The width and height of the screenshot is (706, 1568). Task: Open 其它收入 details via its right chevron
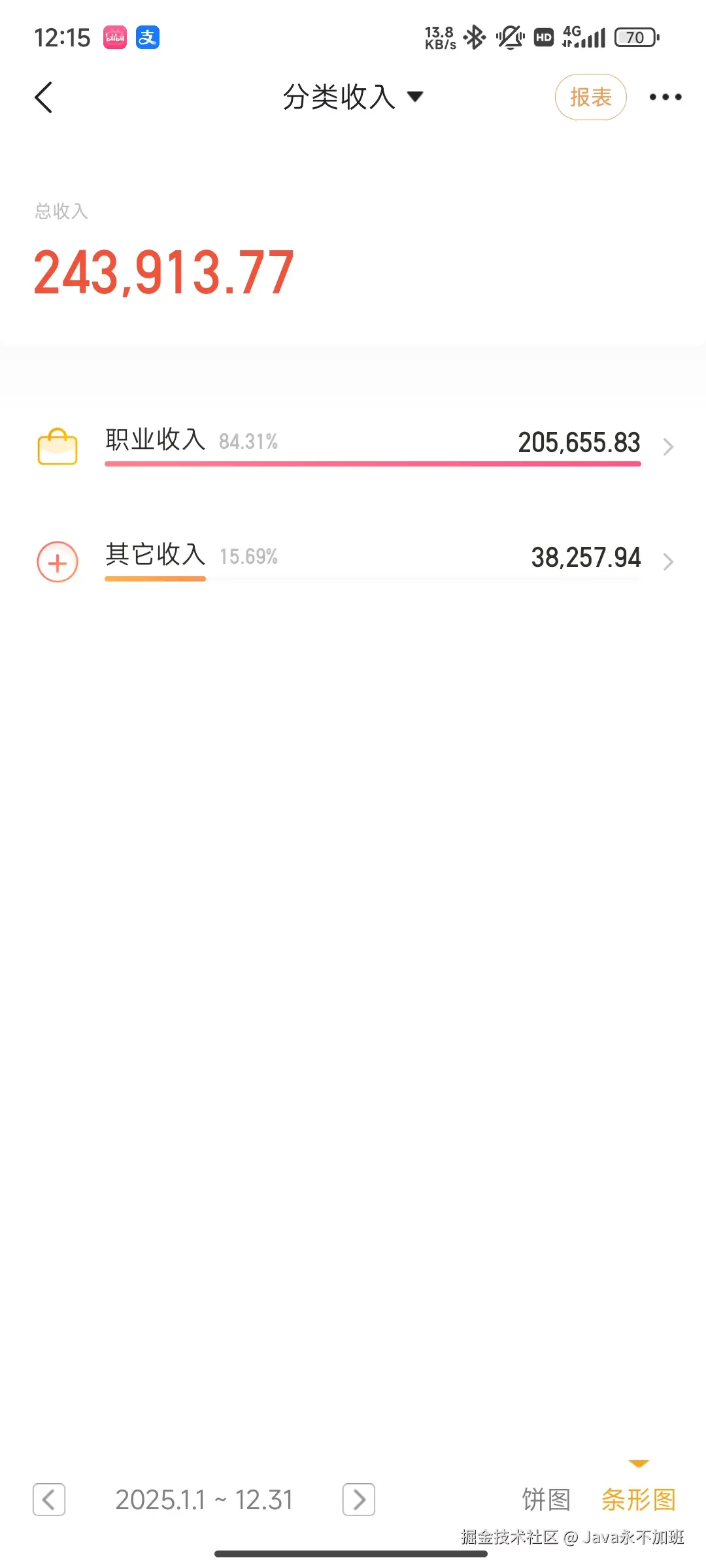click(668, 561)
